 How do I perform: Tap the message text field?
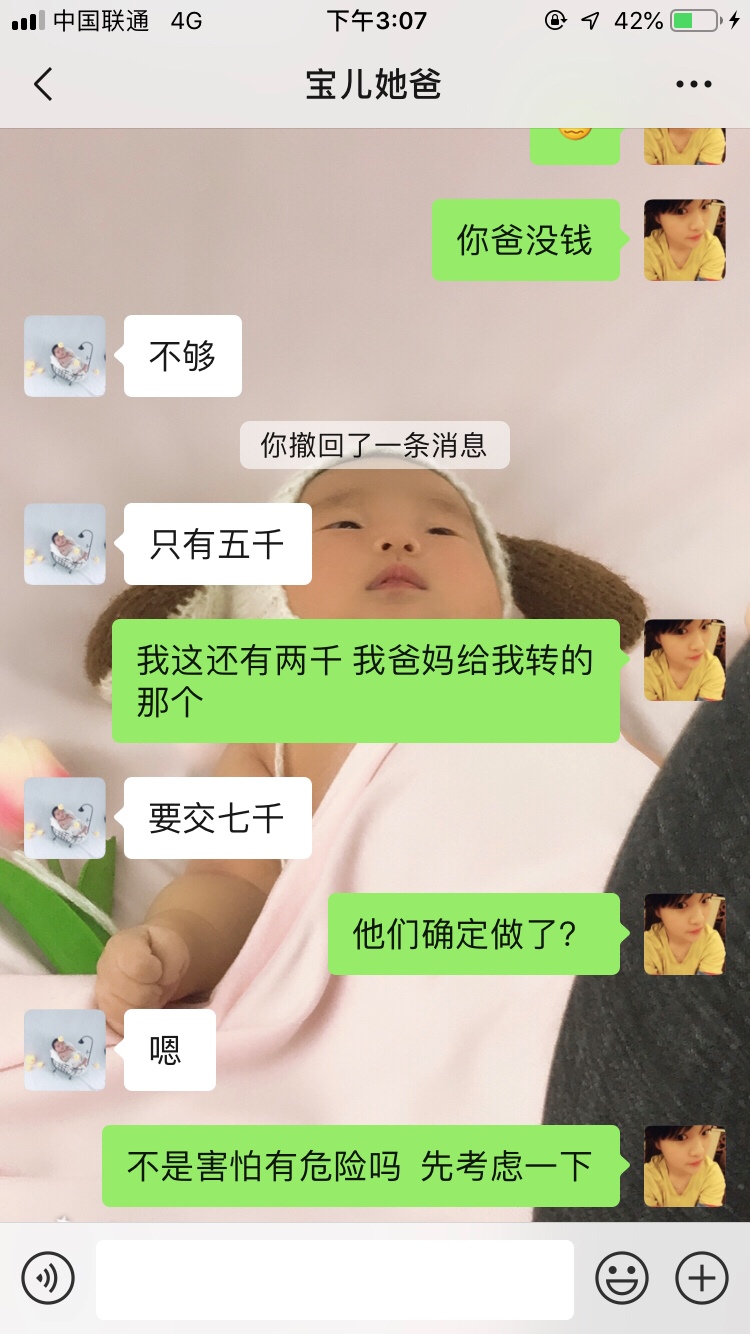(x=335, y=1278)
